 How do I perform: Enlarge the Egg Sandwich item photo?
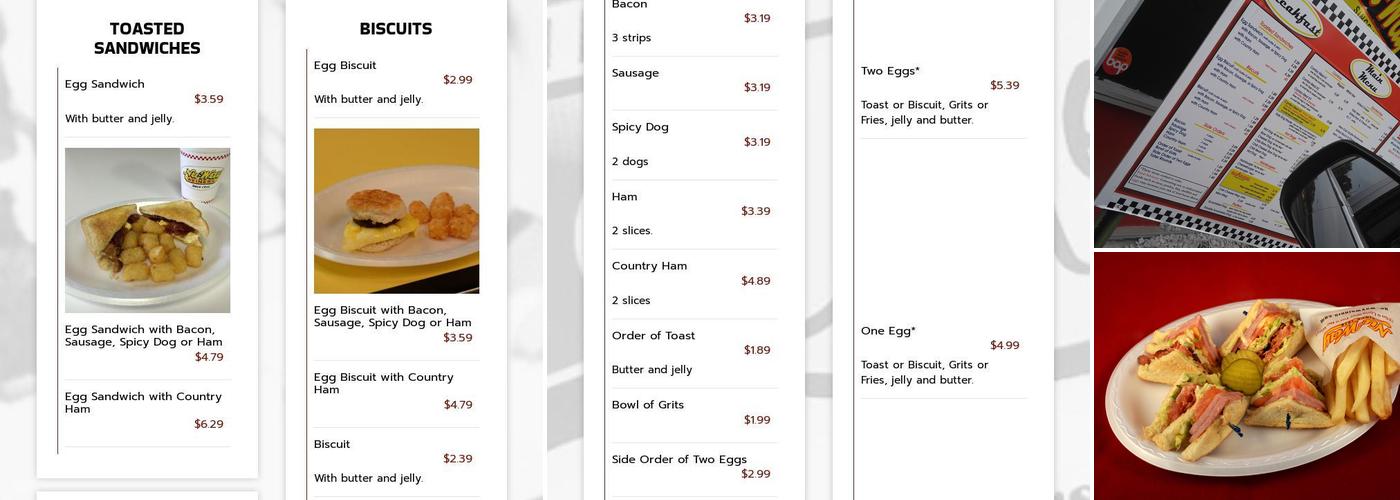(x=148, y=231)
